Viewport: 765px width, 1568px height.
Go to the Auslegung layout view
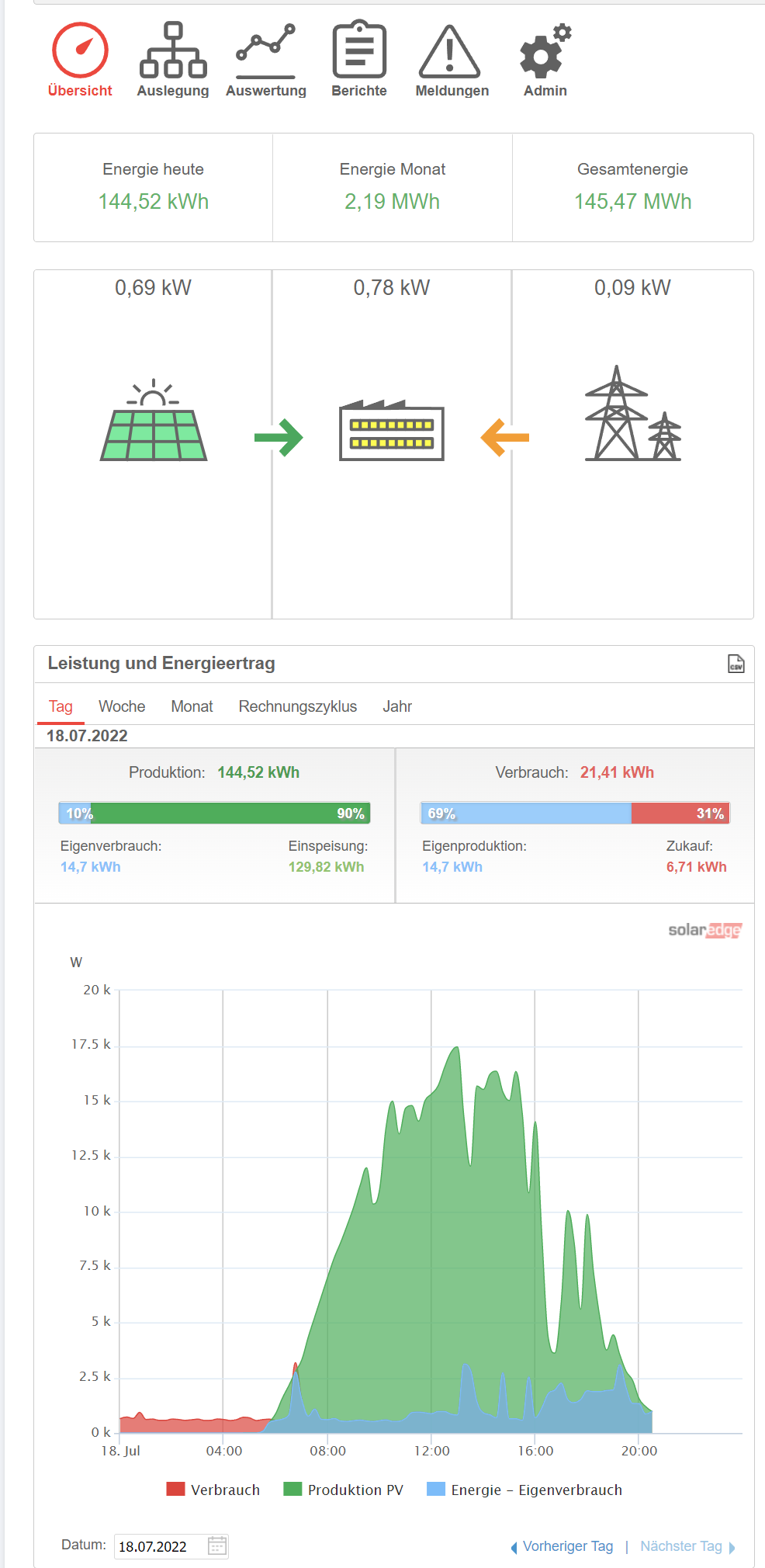[173, 60]
